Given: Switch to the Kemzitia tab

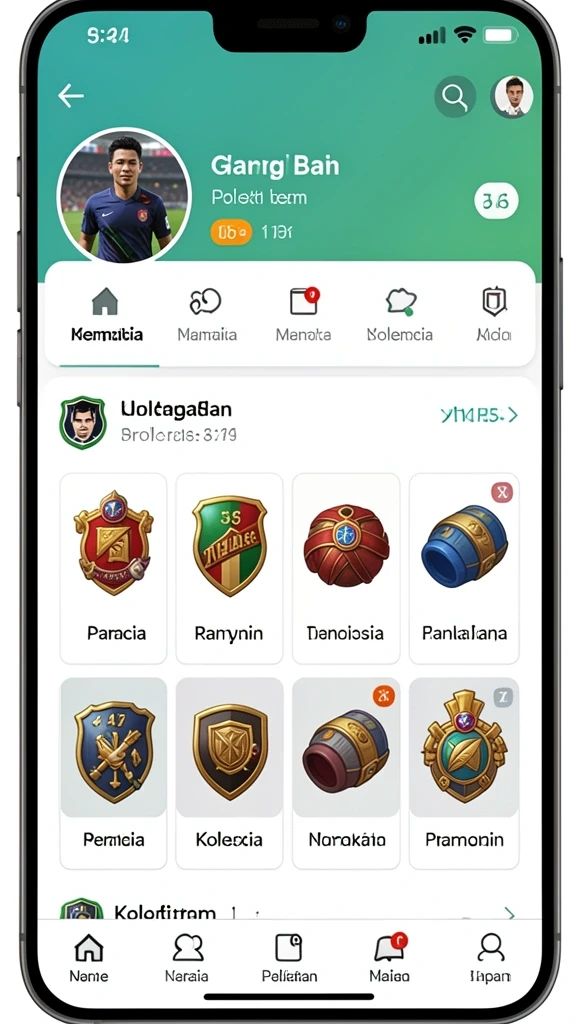Looking at the screenshot, I should click(106, 315).
